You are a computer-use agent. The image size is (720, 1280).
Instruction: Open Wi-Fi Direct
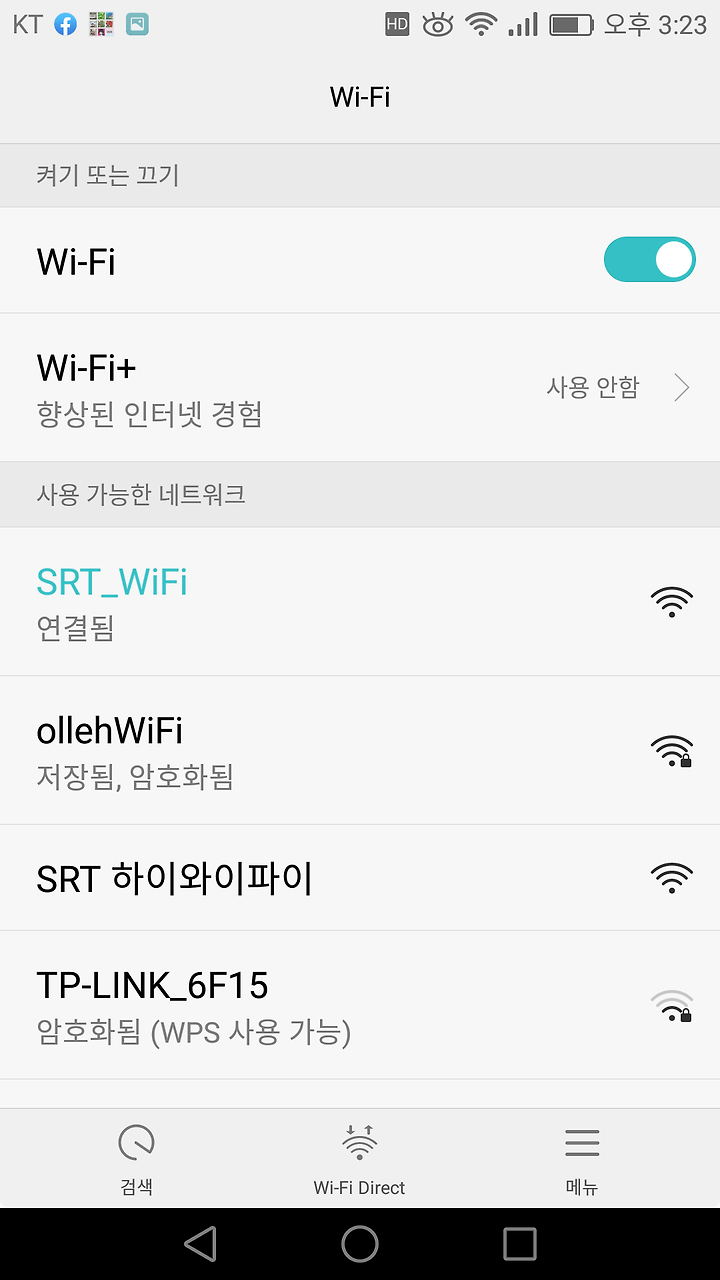click(360, 1159)
